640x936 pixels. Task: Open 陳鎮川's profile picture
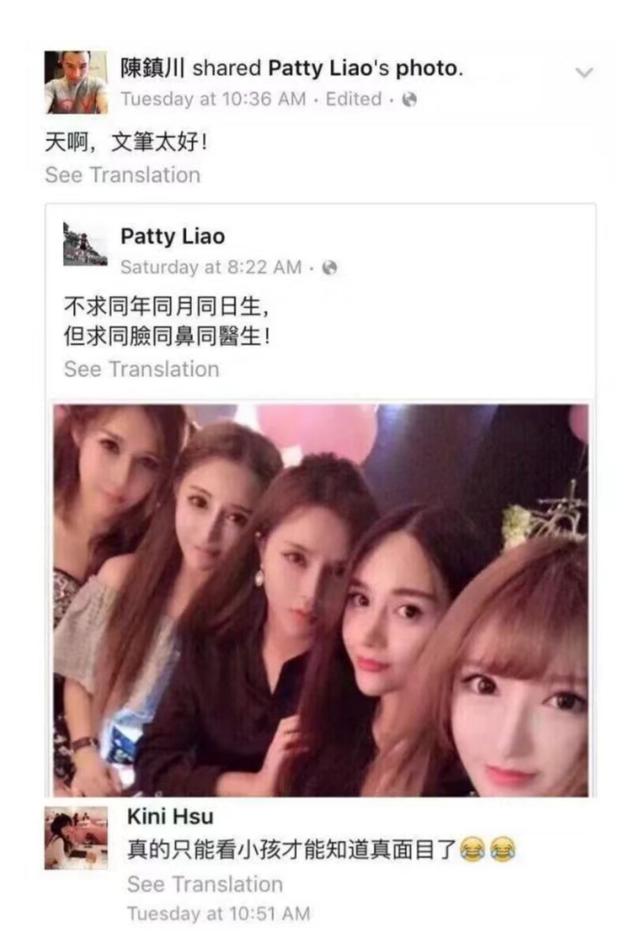[75, 82]
